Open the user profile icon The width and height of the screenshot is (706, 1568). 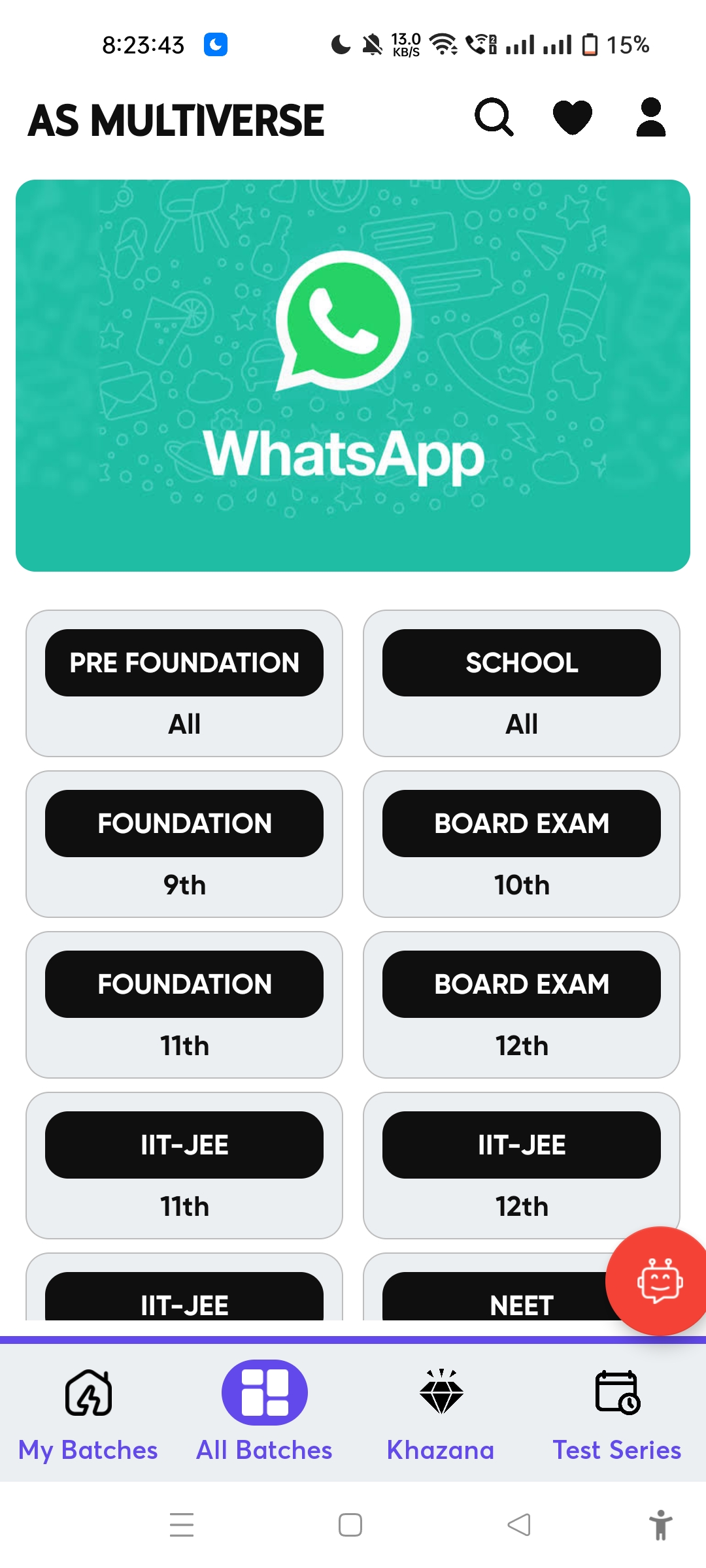[x=650, y=118]
